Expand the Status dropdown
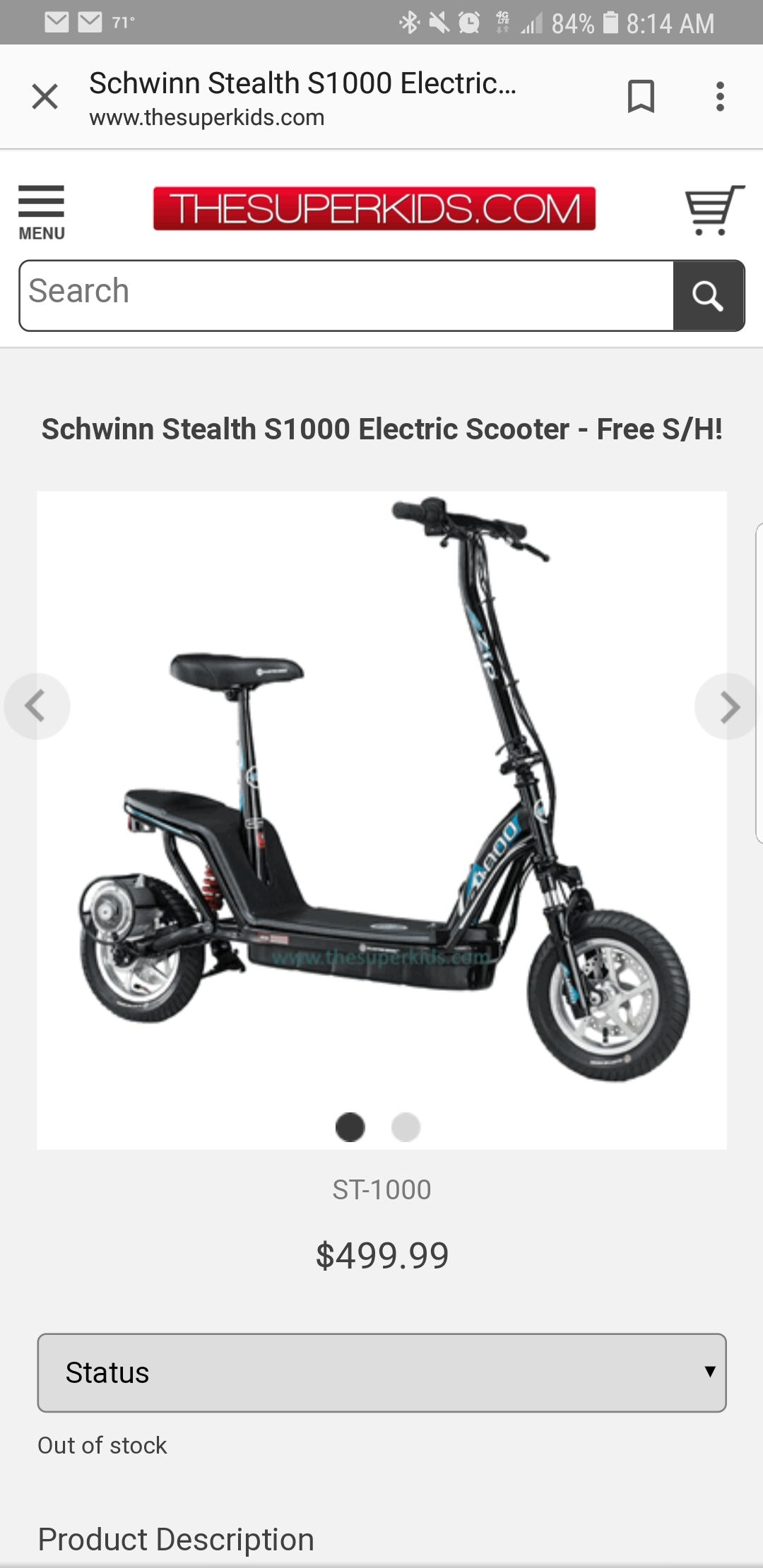Viewport: 763px width, 1568px height. coord(381,1372)
